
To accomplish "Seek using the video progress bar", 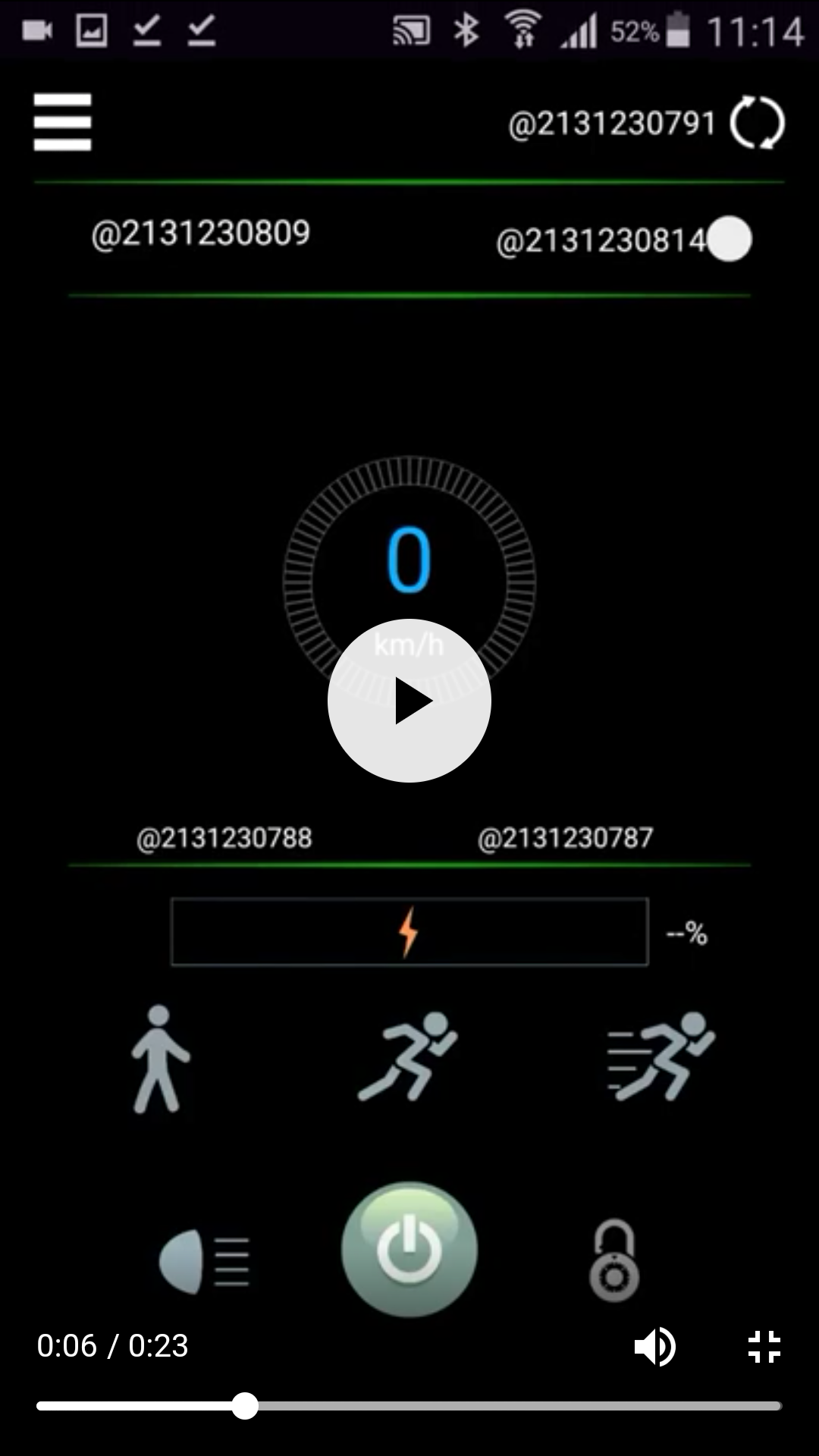I will [409, 1406].
